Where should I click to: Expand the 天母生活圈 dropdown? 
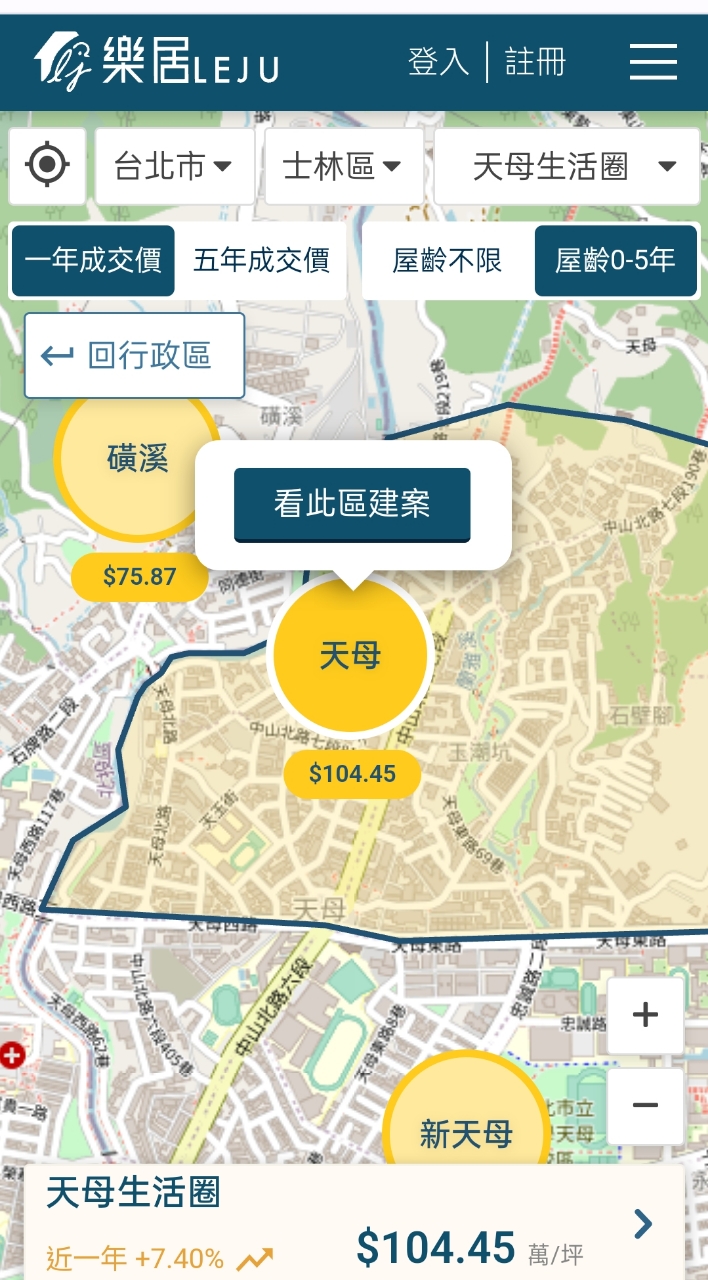(x=566, y=166)
